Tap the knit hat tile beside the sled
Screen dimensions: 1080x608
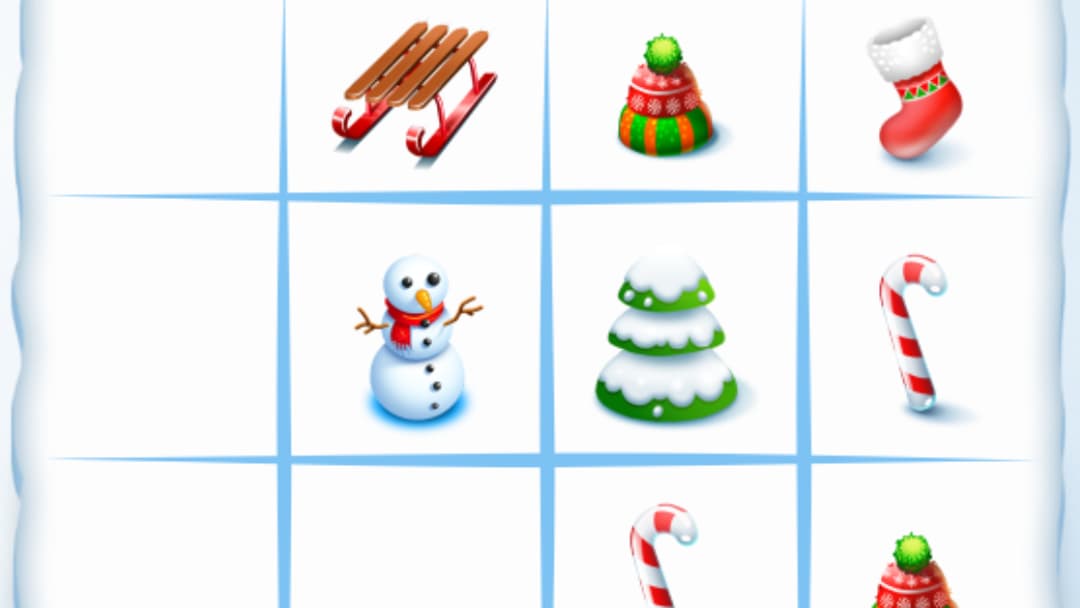(x=664, y=97)
